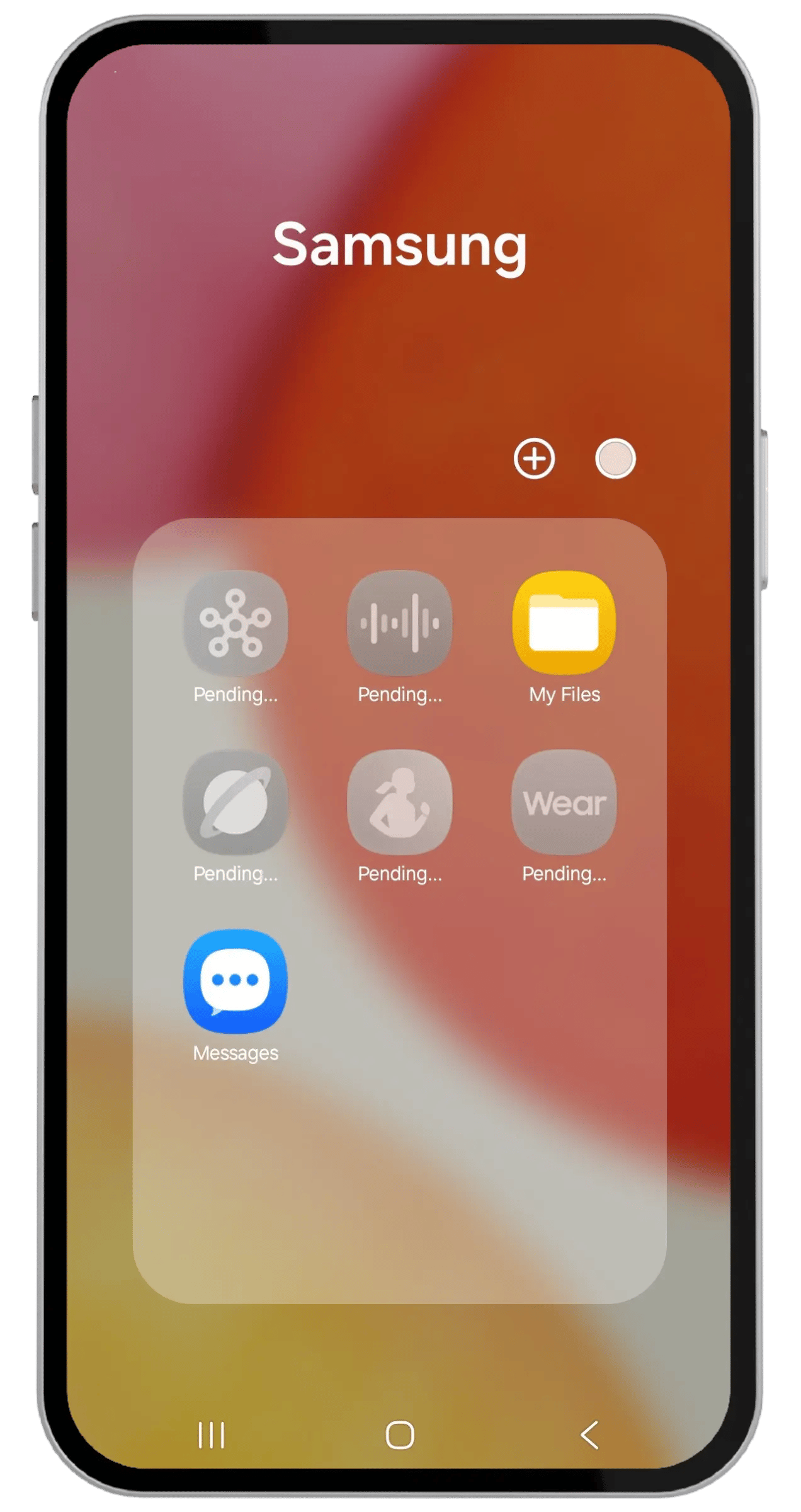Screen dimensions: 801x1512
Task: Open the My Files app
Action: tap(564, 622)
